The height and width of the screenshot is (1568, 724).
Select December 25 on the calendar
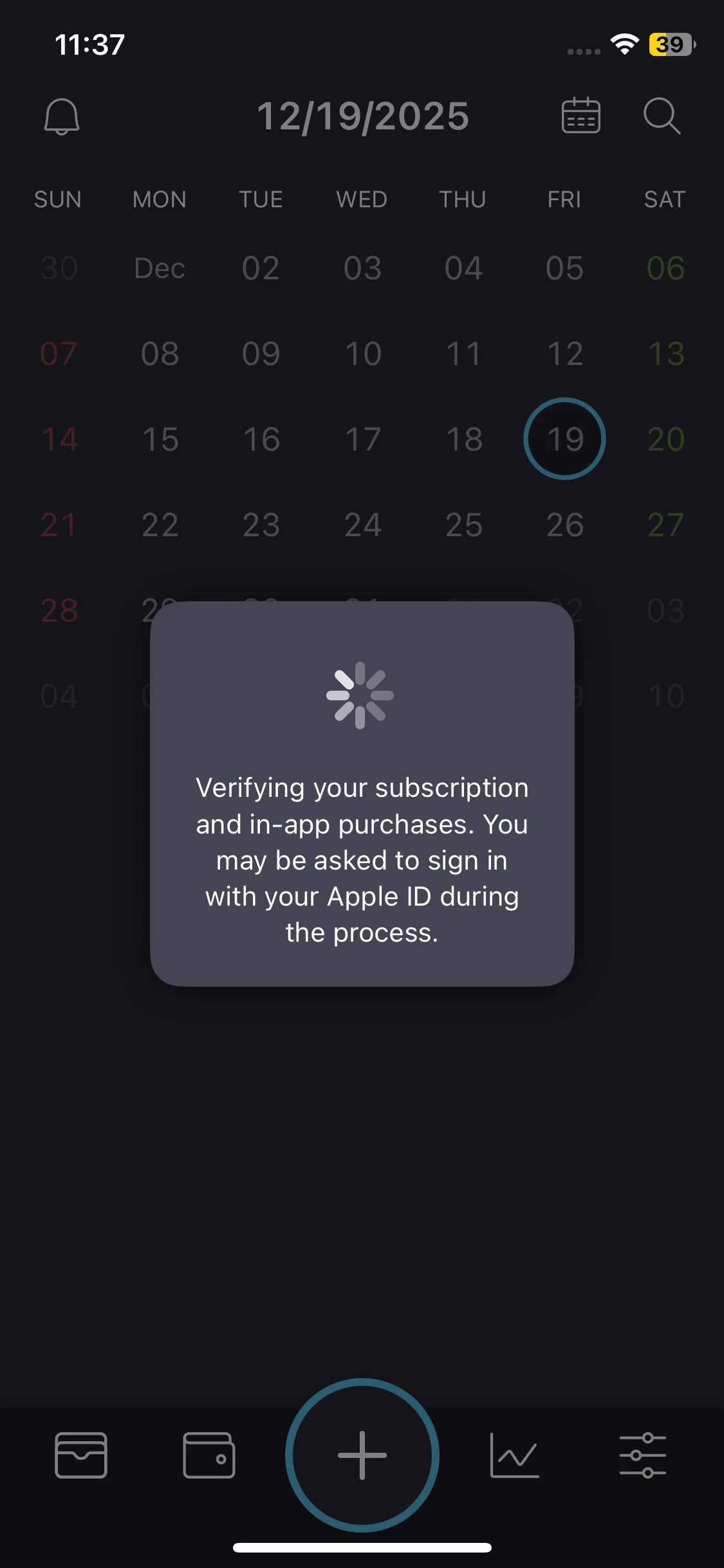[x=463, y=525]
